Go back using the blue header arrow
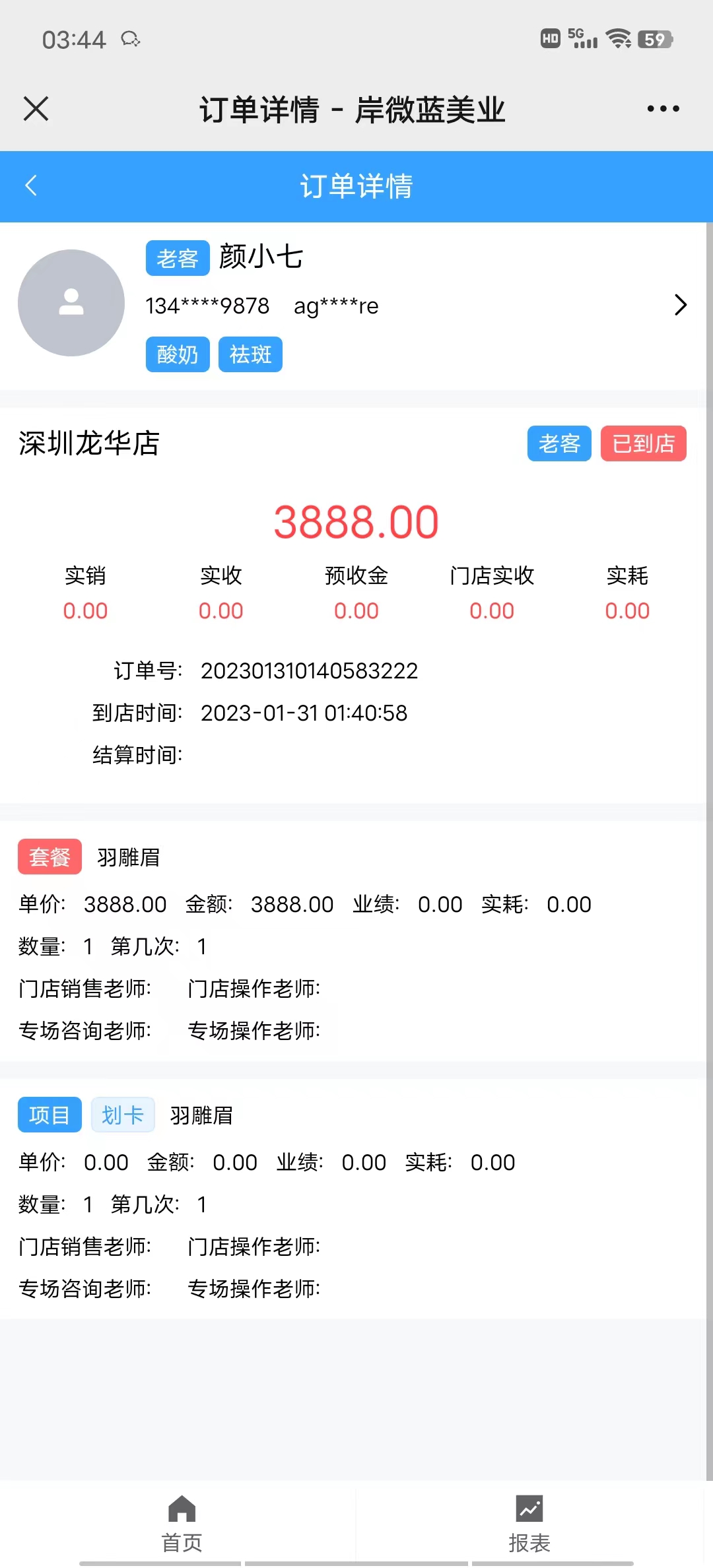Screen dimensions: 713x1568 (x=31, y=185)
